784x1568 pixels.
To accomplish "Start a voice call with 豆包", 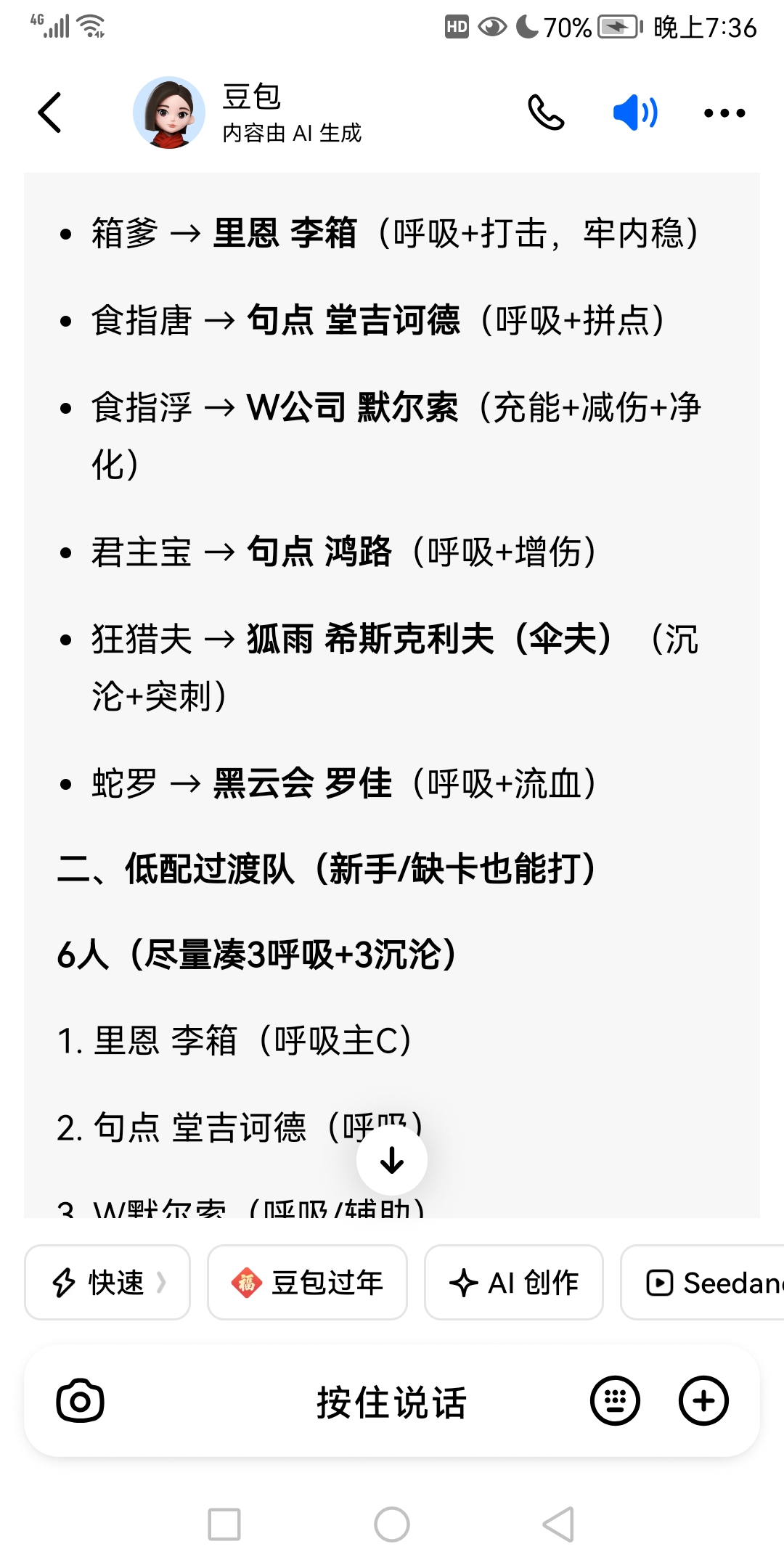I will (546, 113).
